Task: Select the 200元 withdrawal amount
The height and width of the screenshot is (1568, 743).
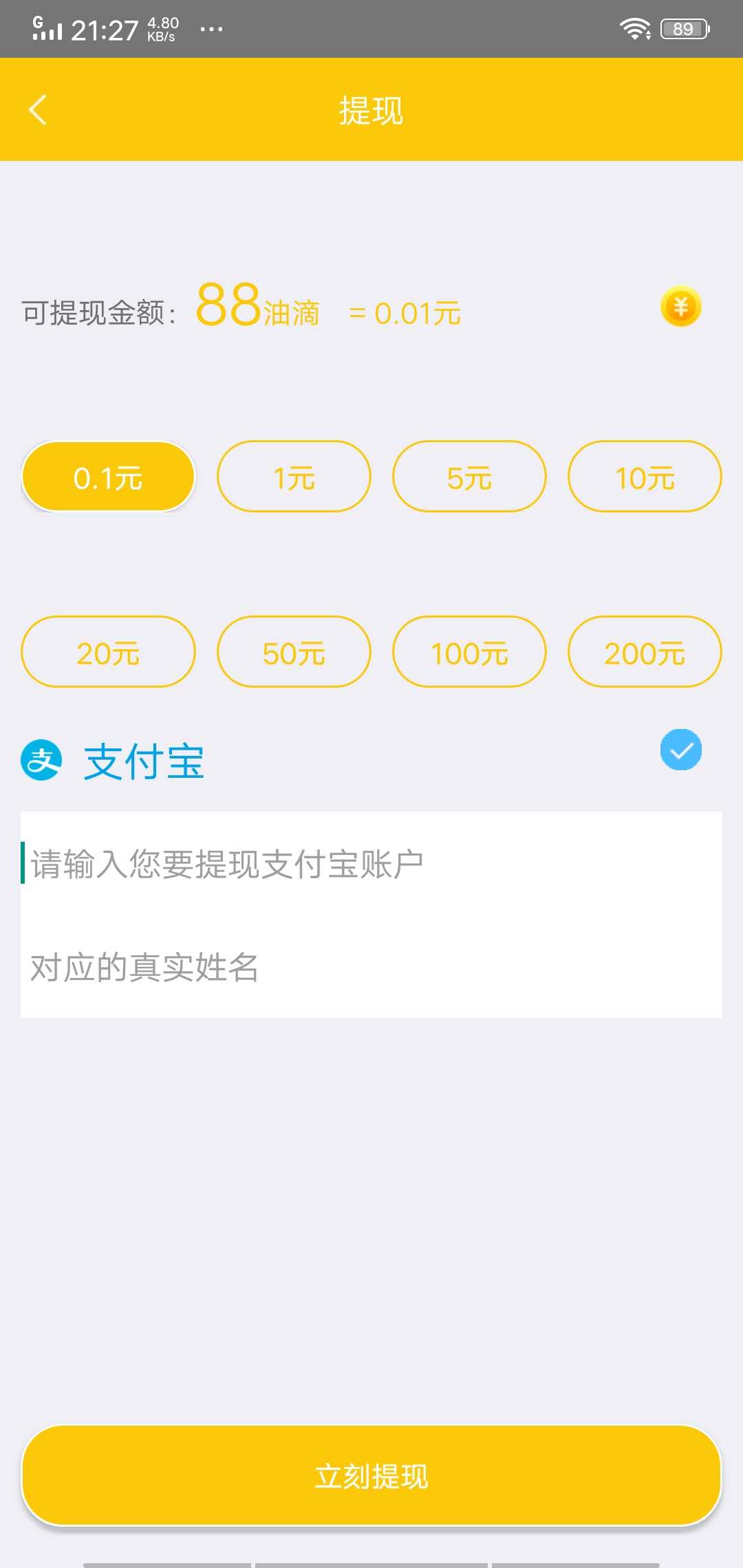Action: [645, 652]
